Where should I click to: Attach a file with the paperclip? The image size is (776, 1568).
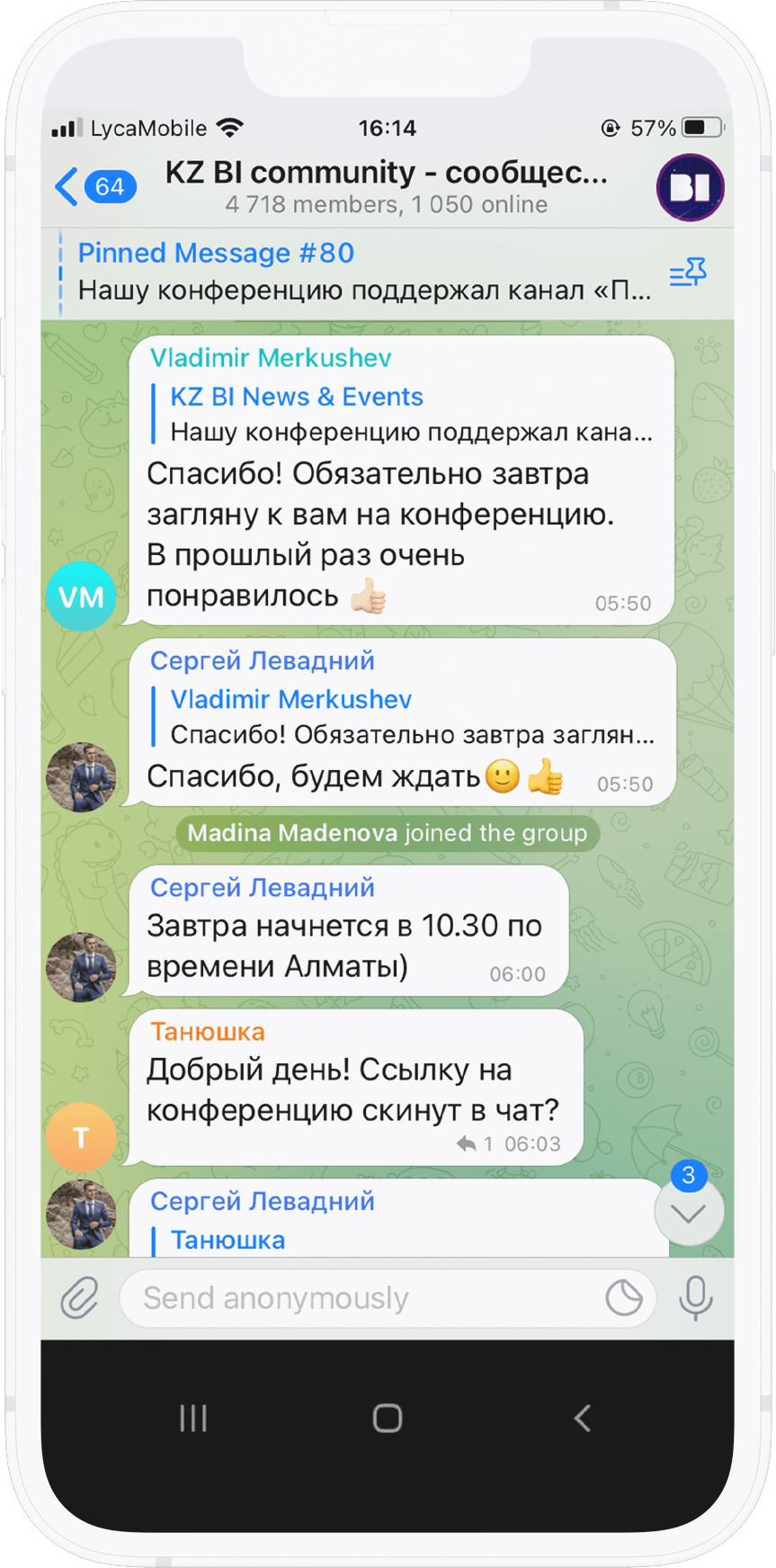click(79, 1299)
